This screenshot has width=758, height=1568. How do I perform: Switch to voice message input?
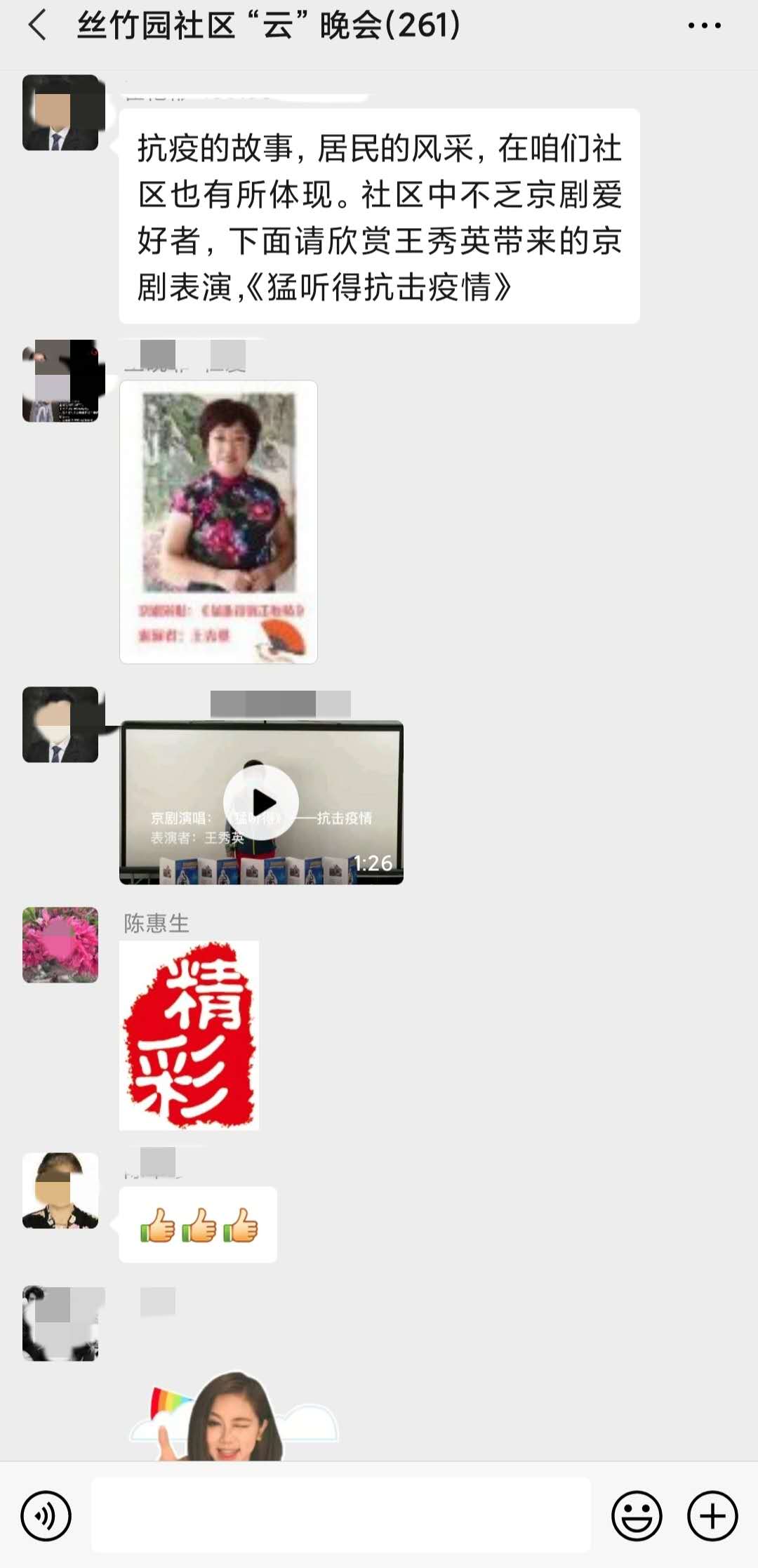[46, 1516]
